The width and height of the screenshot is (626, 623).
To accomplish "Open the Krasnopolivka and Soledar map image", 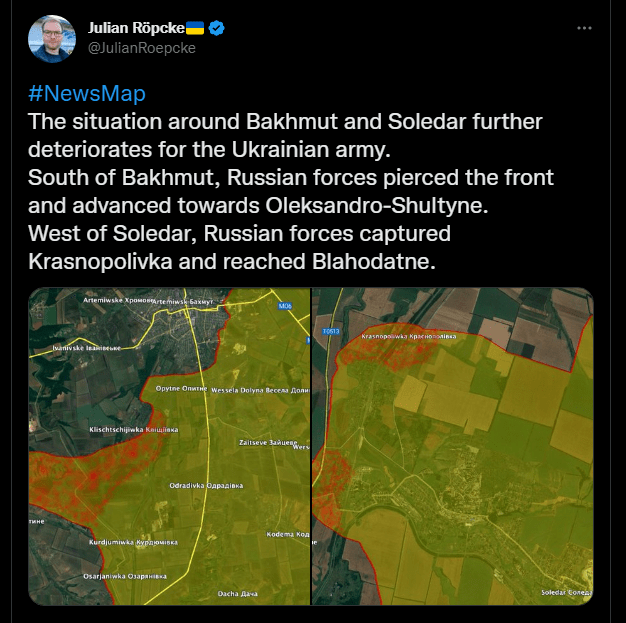I will (x=453, y=446).
